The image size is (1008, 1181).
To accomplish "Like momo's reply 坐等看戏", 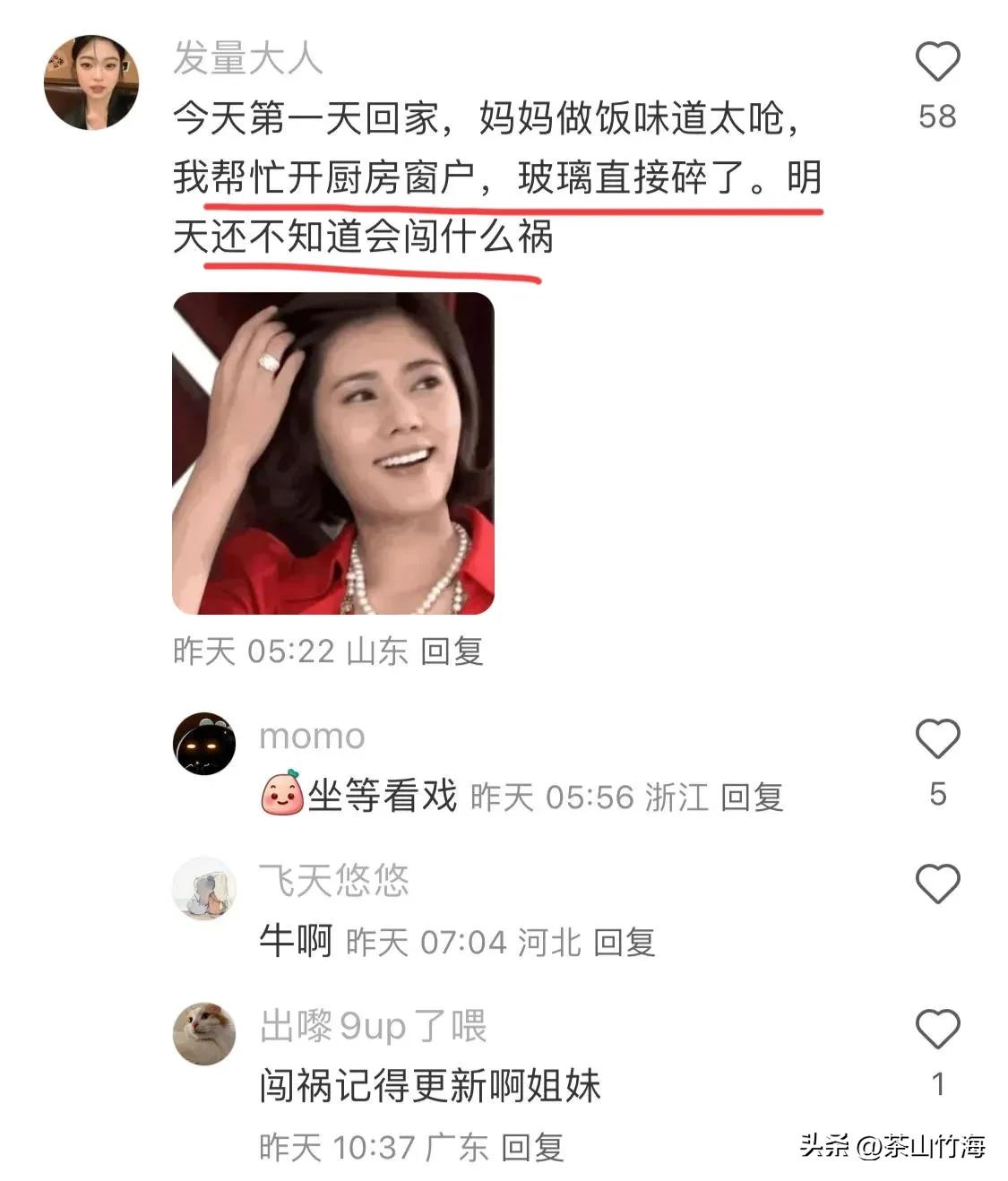I will pos(937,739).
